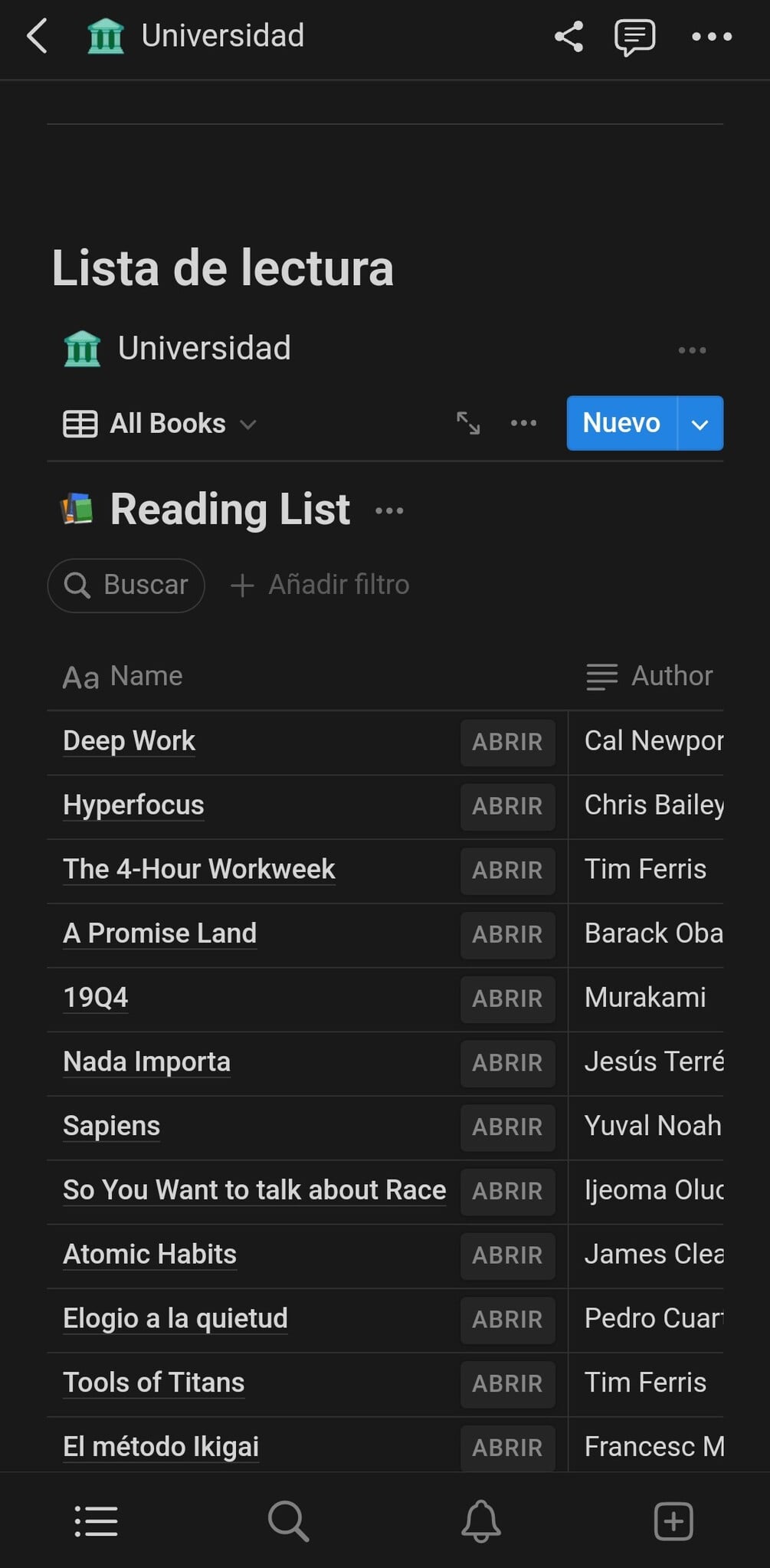
Task: Open the notifications bell
Action: point(481,1520)
